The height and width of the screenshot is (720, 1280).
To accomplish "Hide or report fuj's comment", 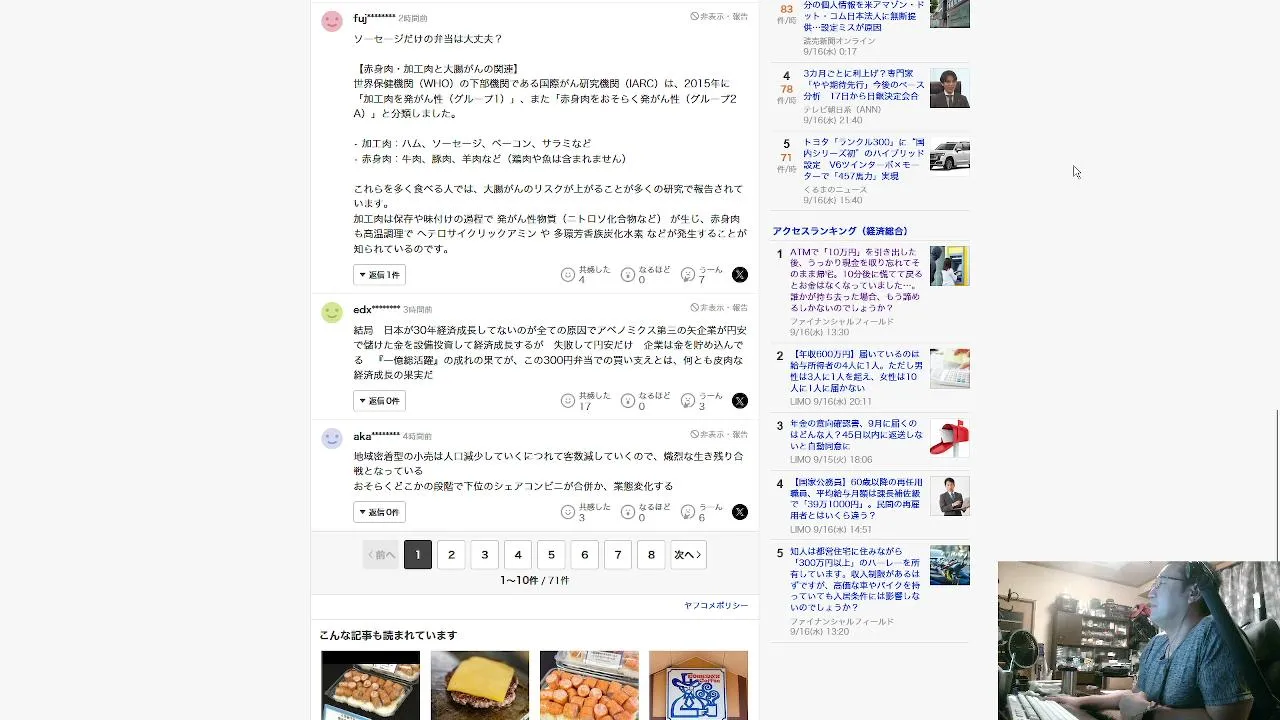I will coord(719,17).
